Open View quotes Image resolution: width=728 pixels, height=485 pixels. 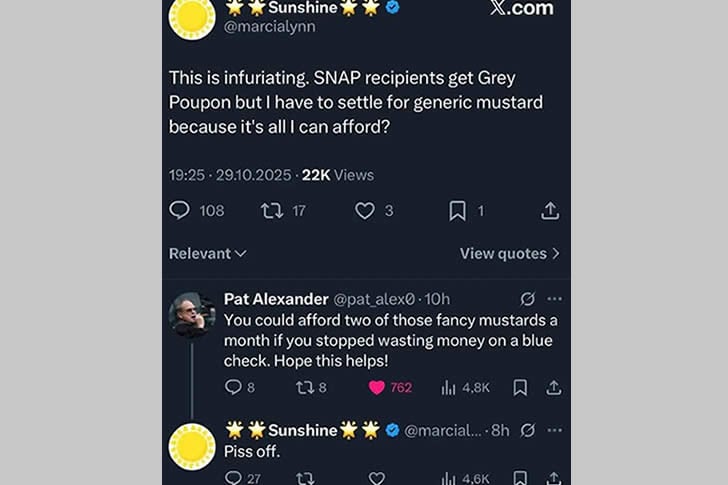click(x=509, y=253)
